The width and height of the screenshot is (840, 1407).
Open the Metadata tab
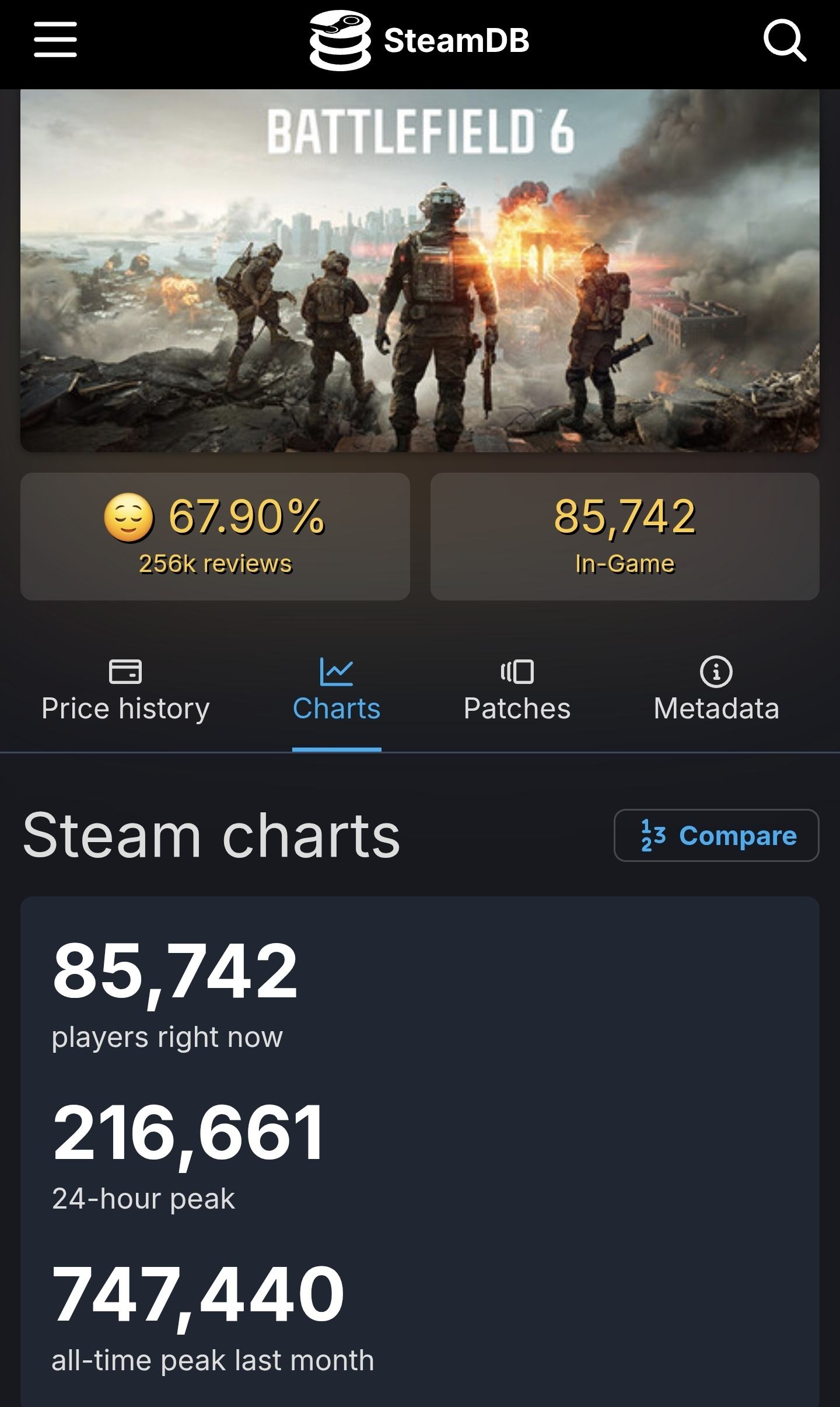pos(716,692)
